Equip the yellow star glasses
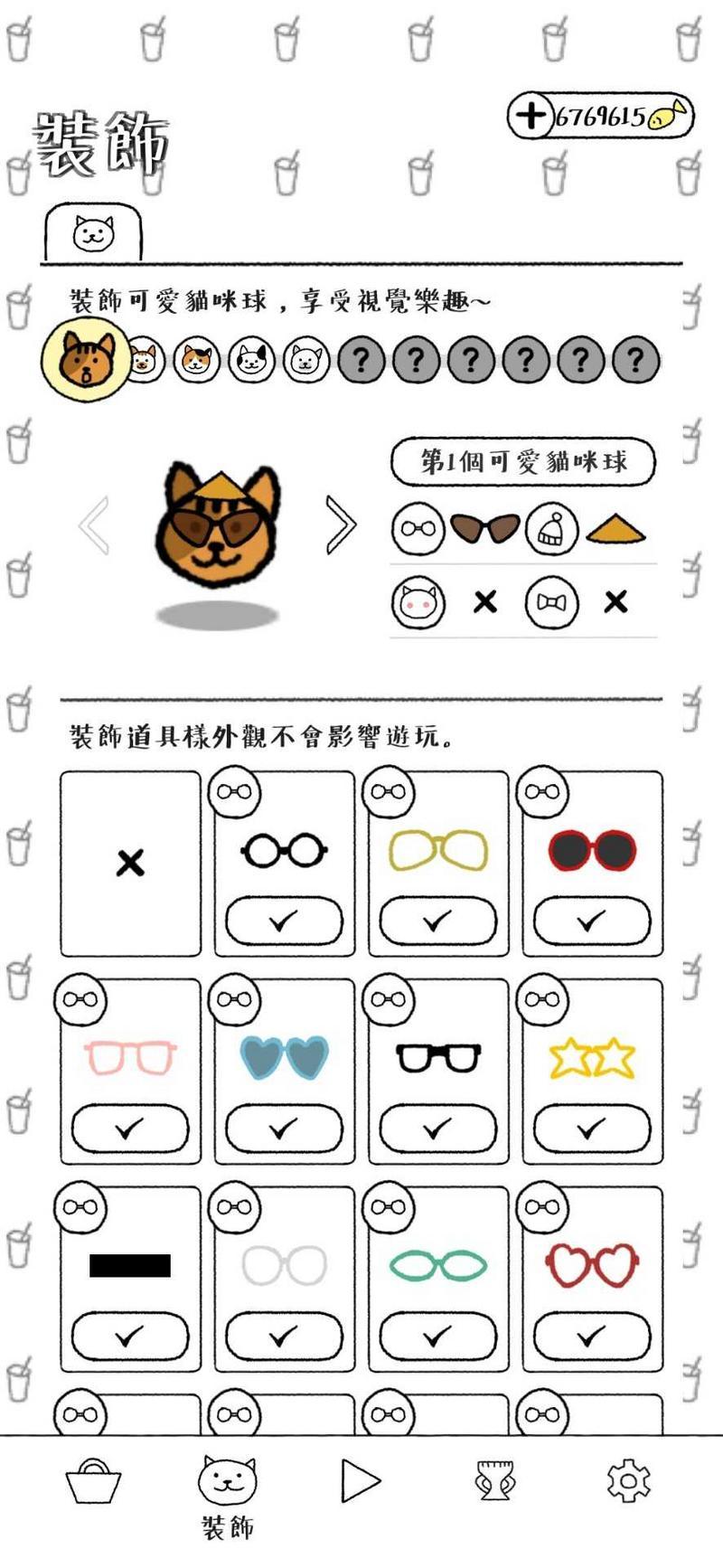Screen dimensions: 723x1568 592,1128
